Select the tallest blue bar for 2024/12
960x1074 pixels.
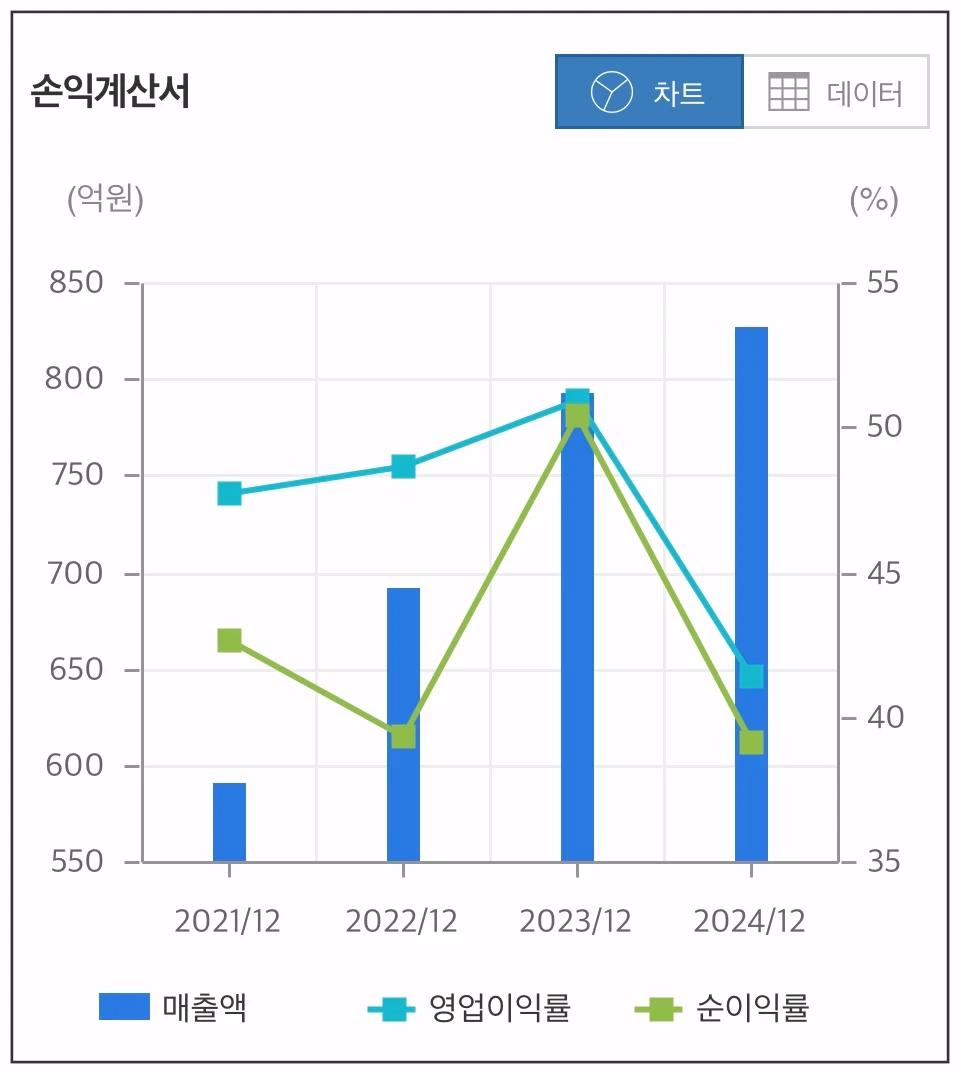pyautogui.click(x=750, y=590)
